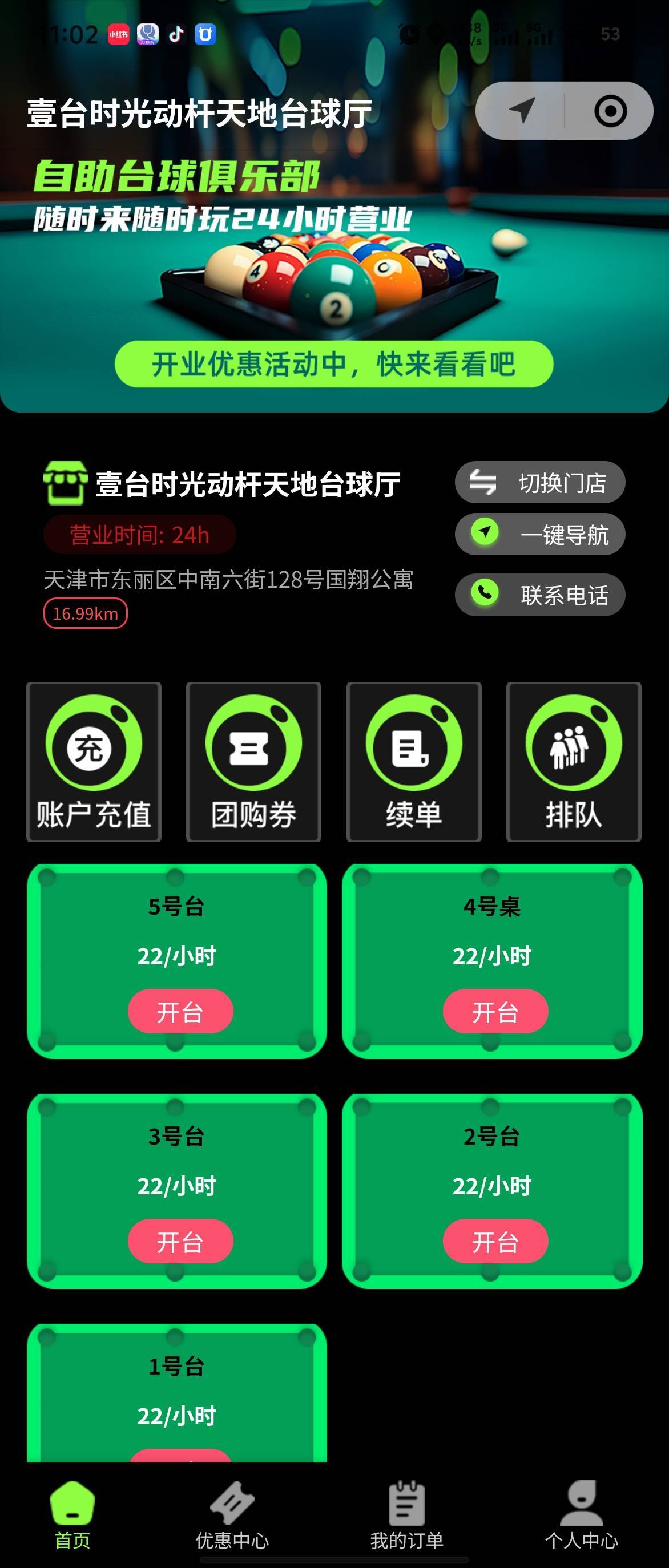Tap the phone icon next to 联系电话
This screenshot has height=1568, width=669.
(x=484, y=595)
